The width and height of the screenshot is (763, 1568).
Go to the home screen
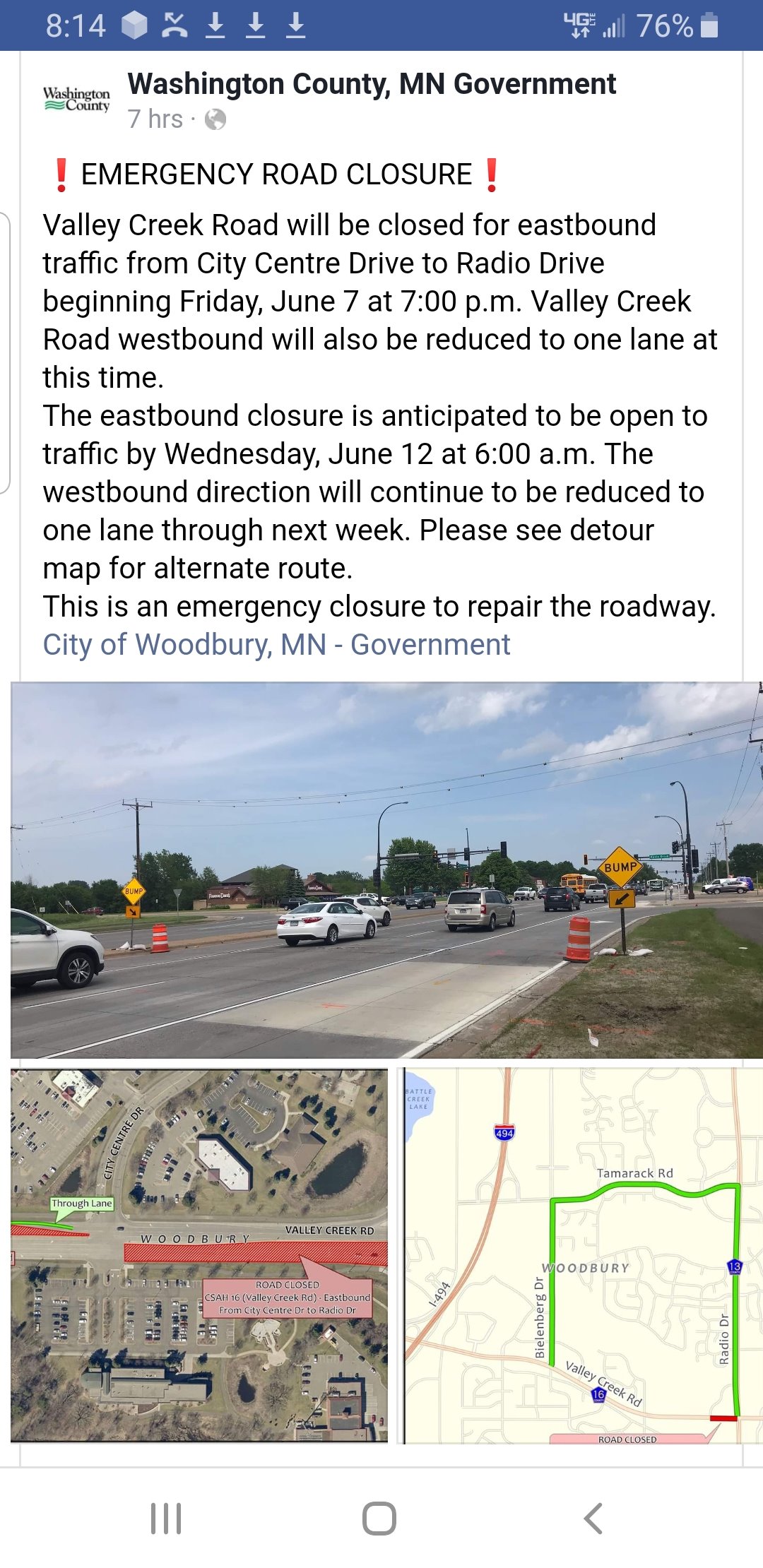379,1518
